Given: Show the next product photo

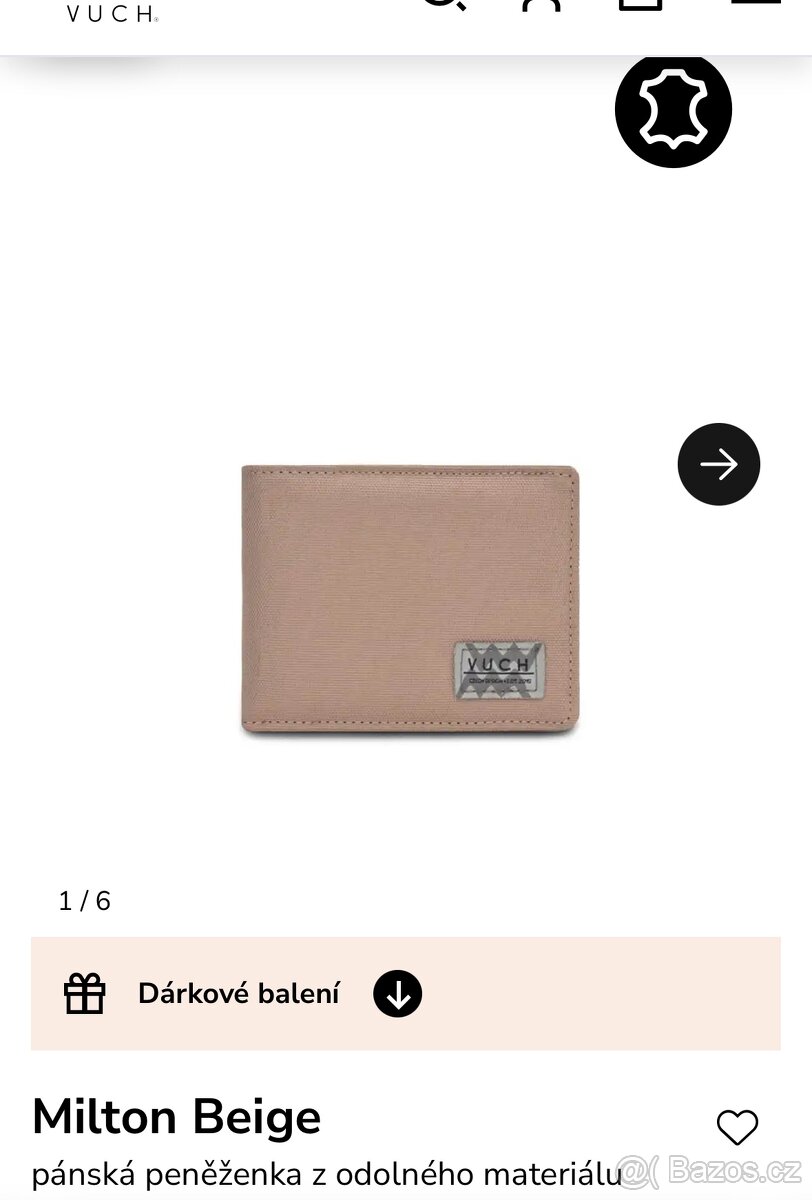Looking at the screenshot, I should (x=718, y=464).
